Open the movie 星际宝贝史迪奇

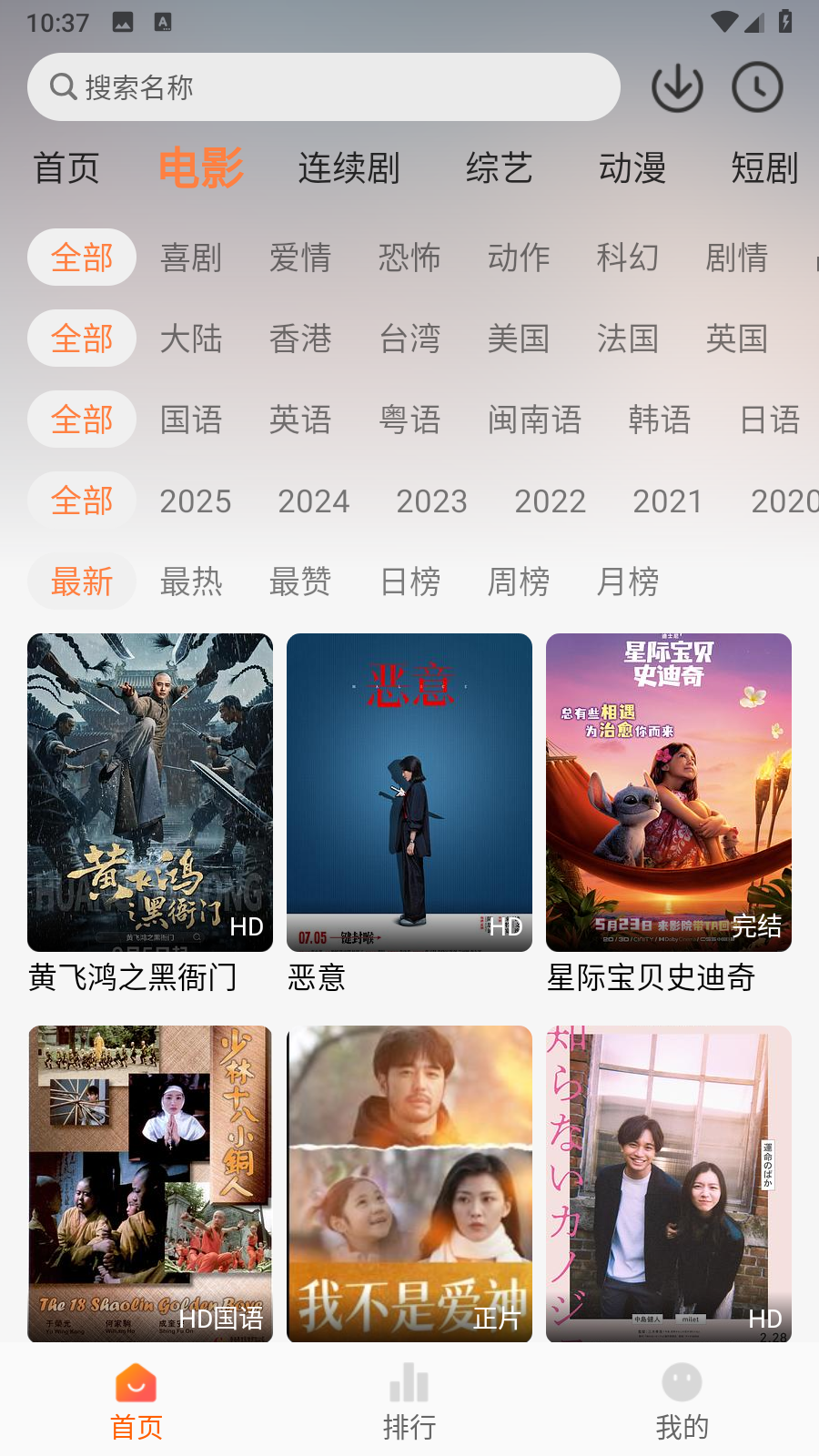coord(669,793)
